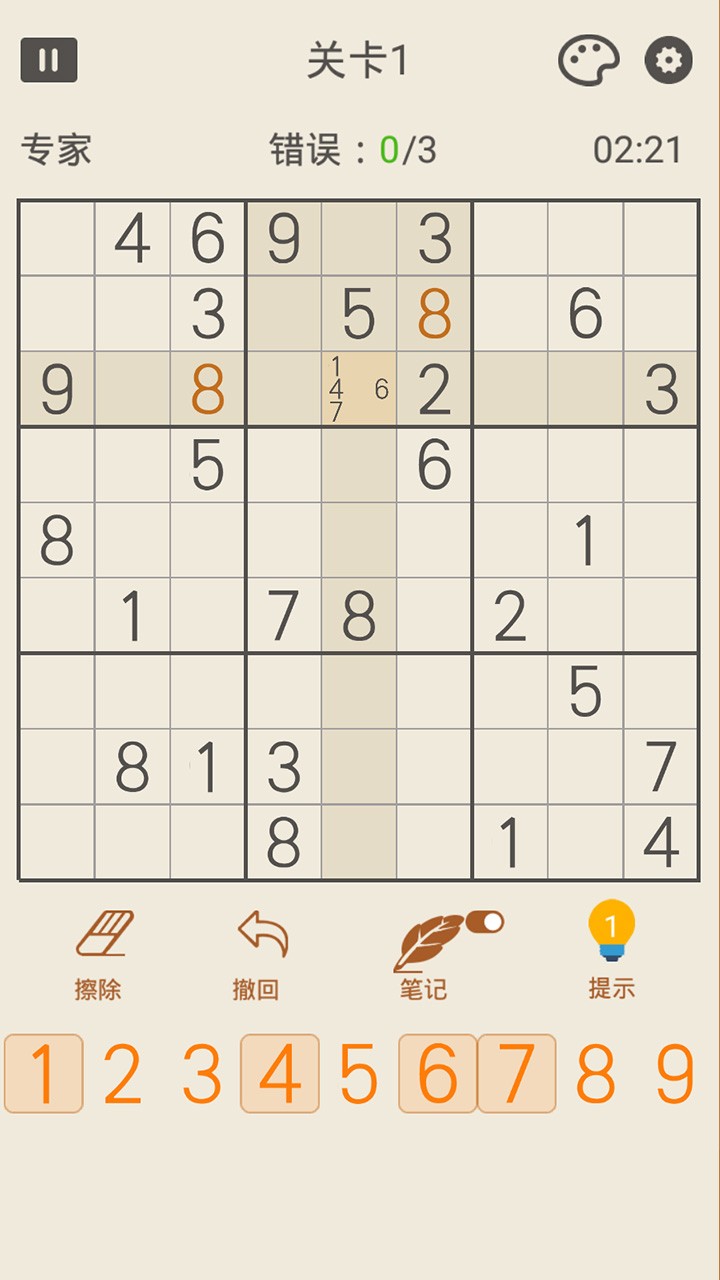Tap the 擦除 eraser tool

point(99,955)
